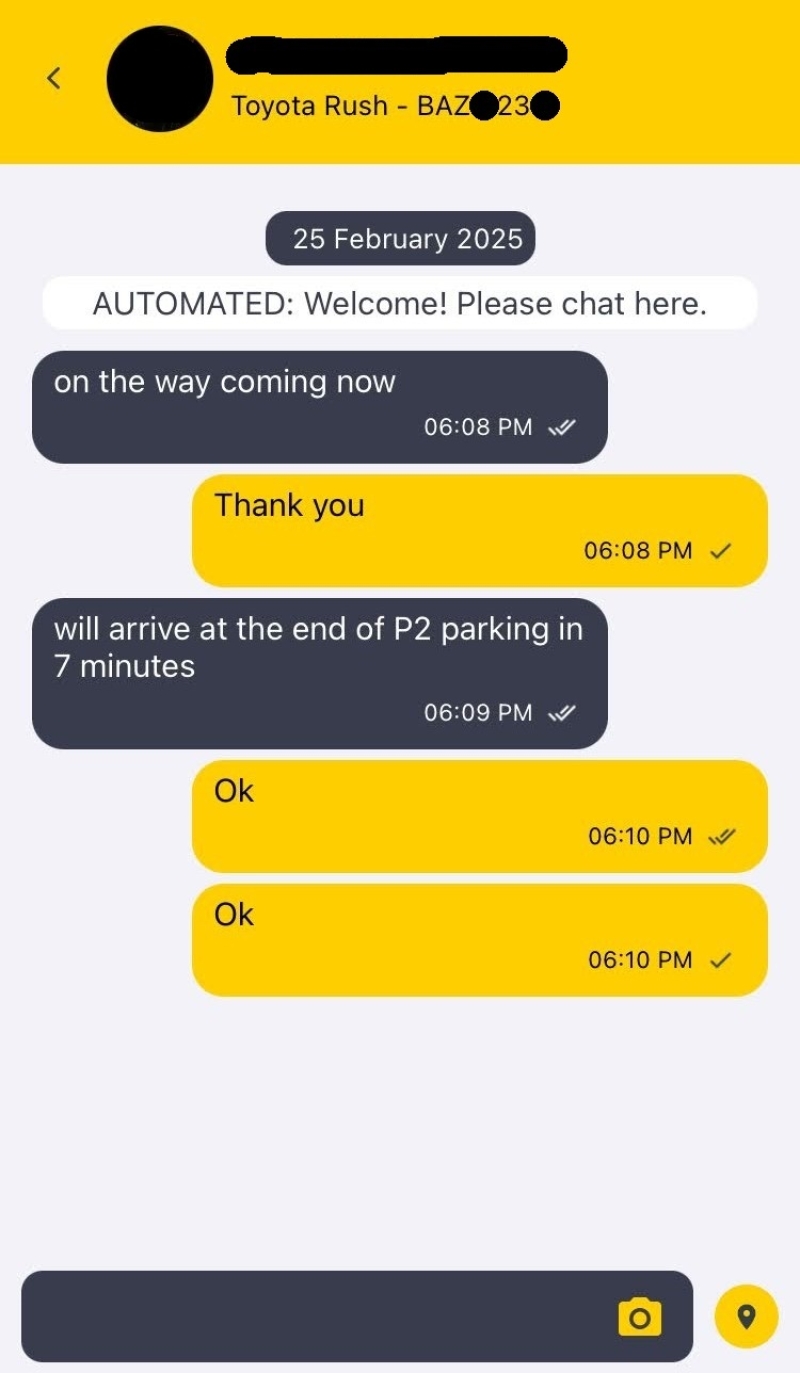Image resolution: width=800 pixels, height=1373 pixels.
Task: Tap the message input field
Action: (x=310, y=1316)
